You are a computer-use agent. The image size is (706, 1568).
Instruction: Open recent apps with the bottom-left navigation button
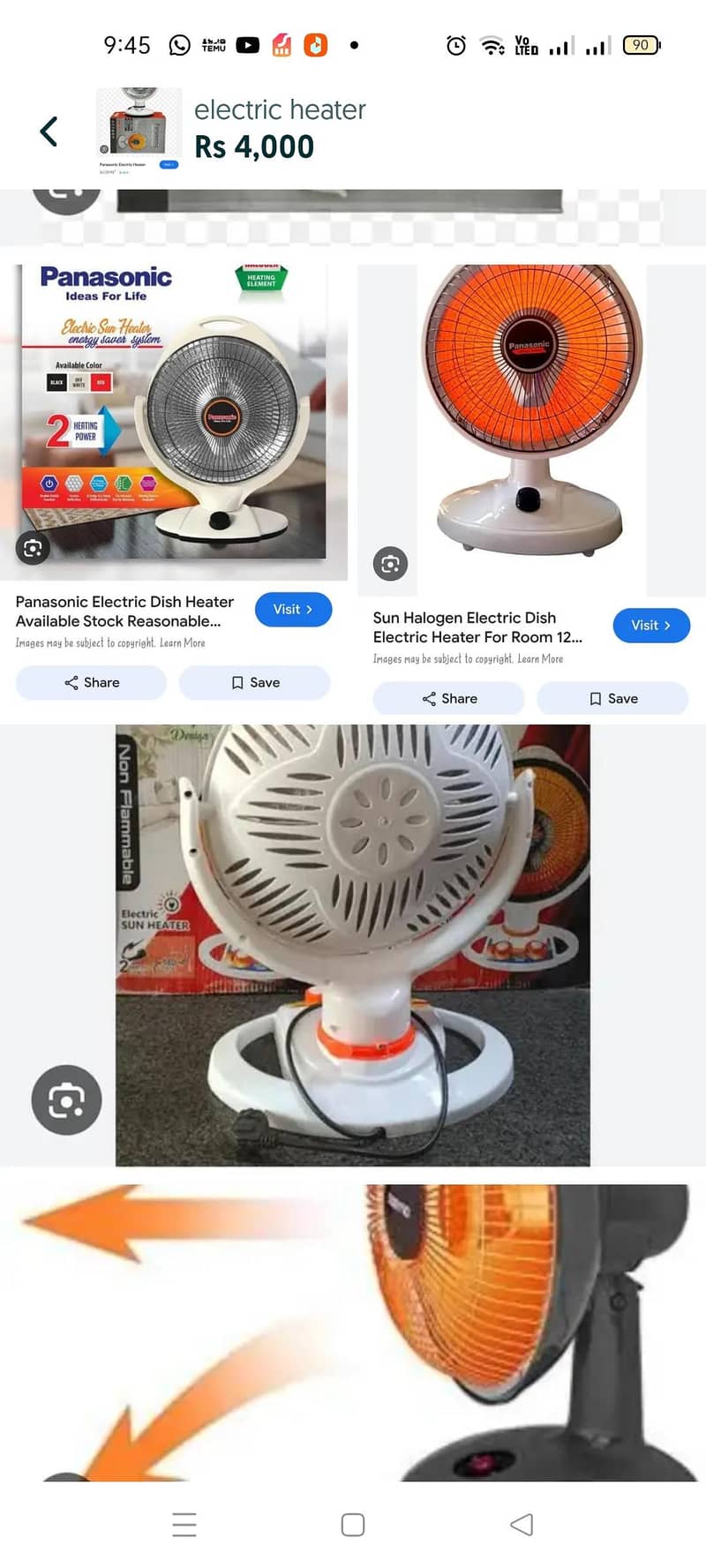click(x=184, y=1524)
